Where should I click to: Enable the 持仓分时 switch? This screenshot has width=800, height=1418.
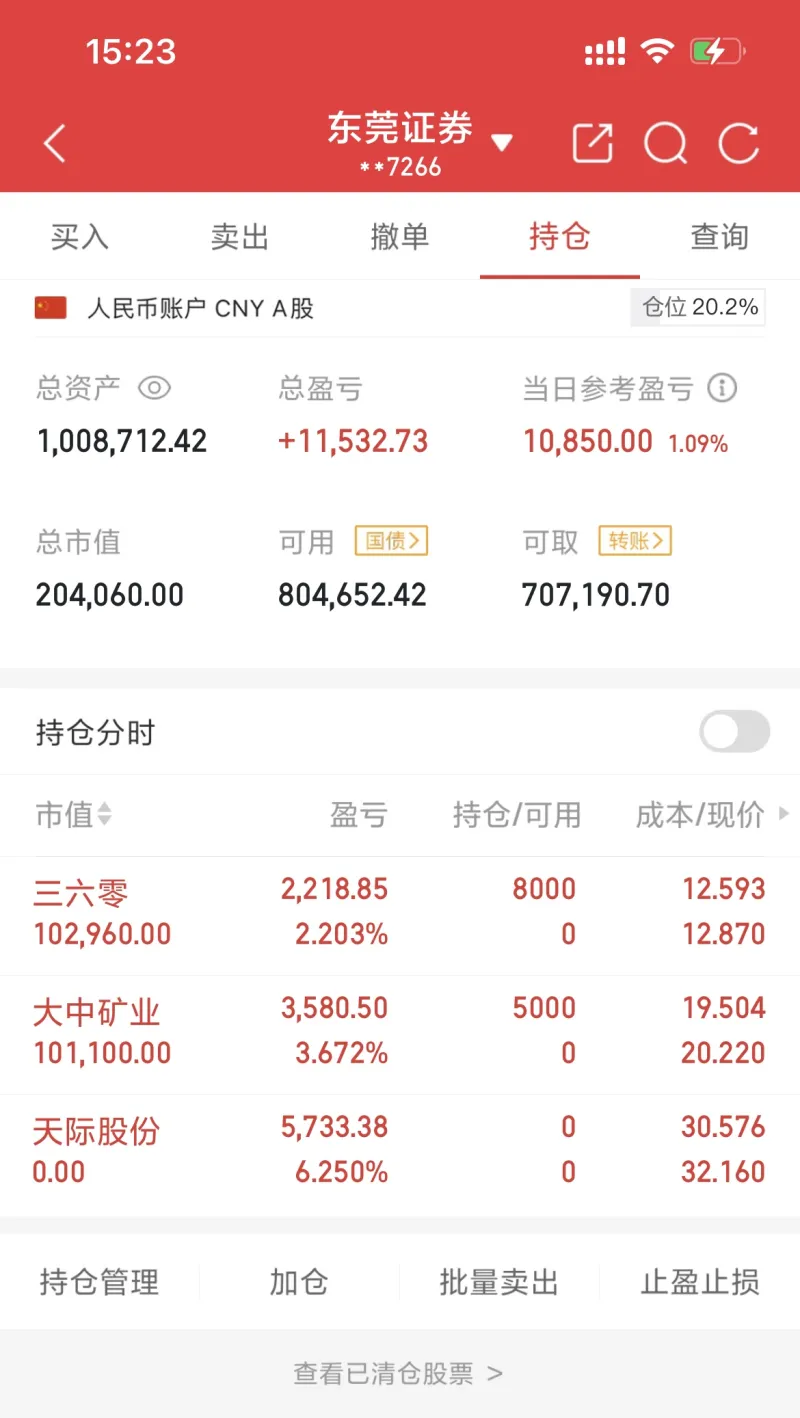point(734,732)
